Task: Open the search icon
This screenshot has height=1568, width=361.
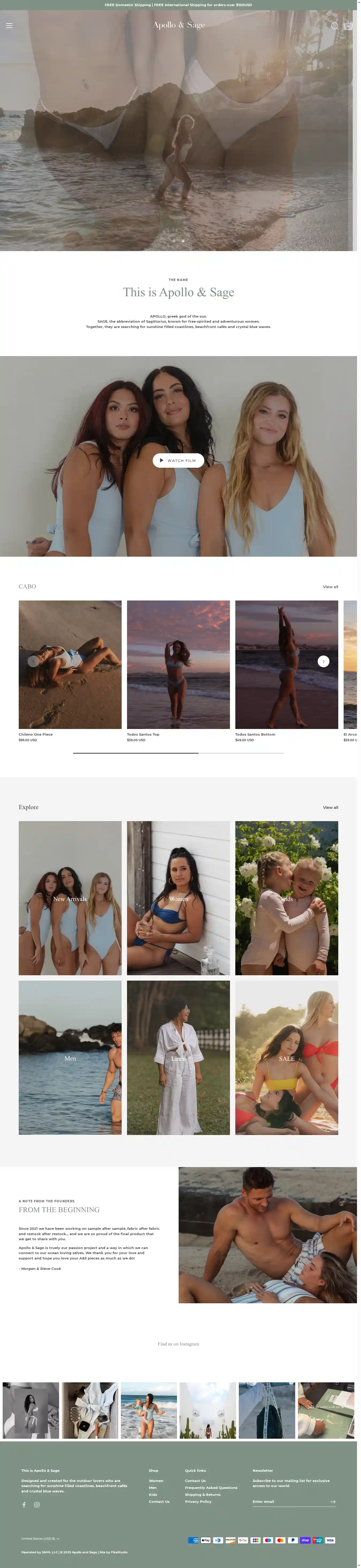Action: (x=334, y=26)
